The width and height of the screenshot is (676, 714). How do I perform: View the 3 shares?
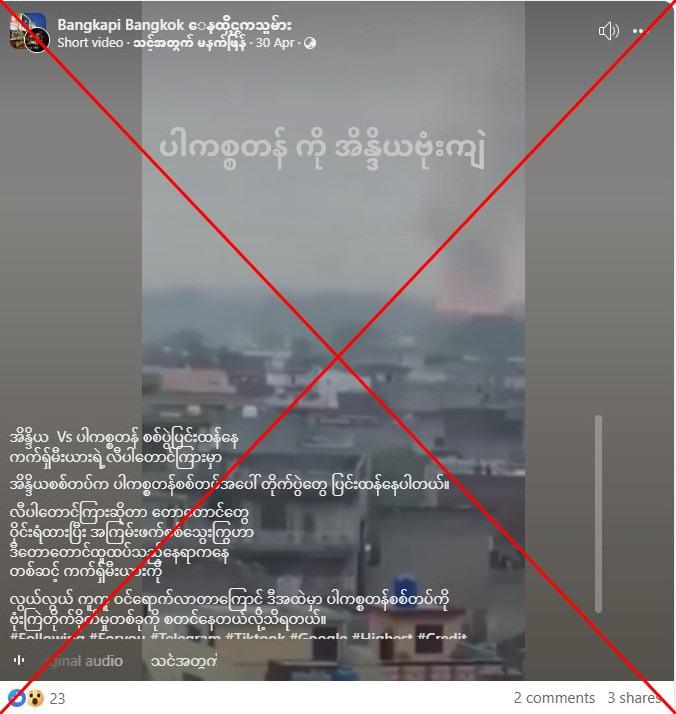[635, 698]
